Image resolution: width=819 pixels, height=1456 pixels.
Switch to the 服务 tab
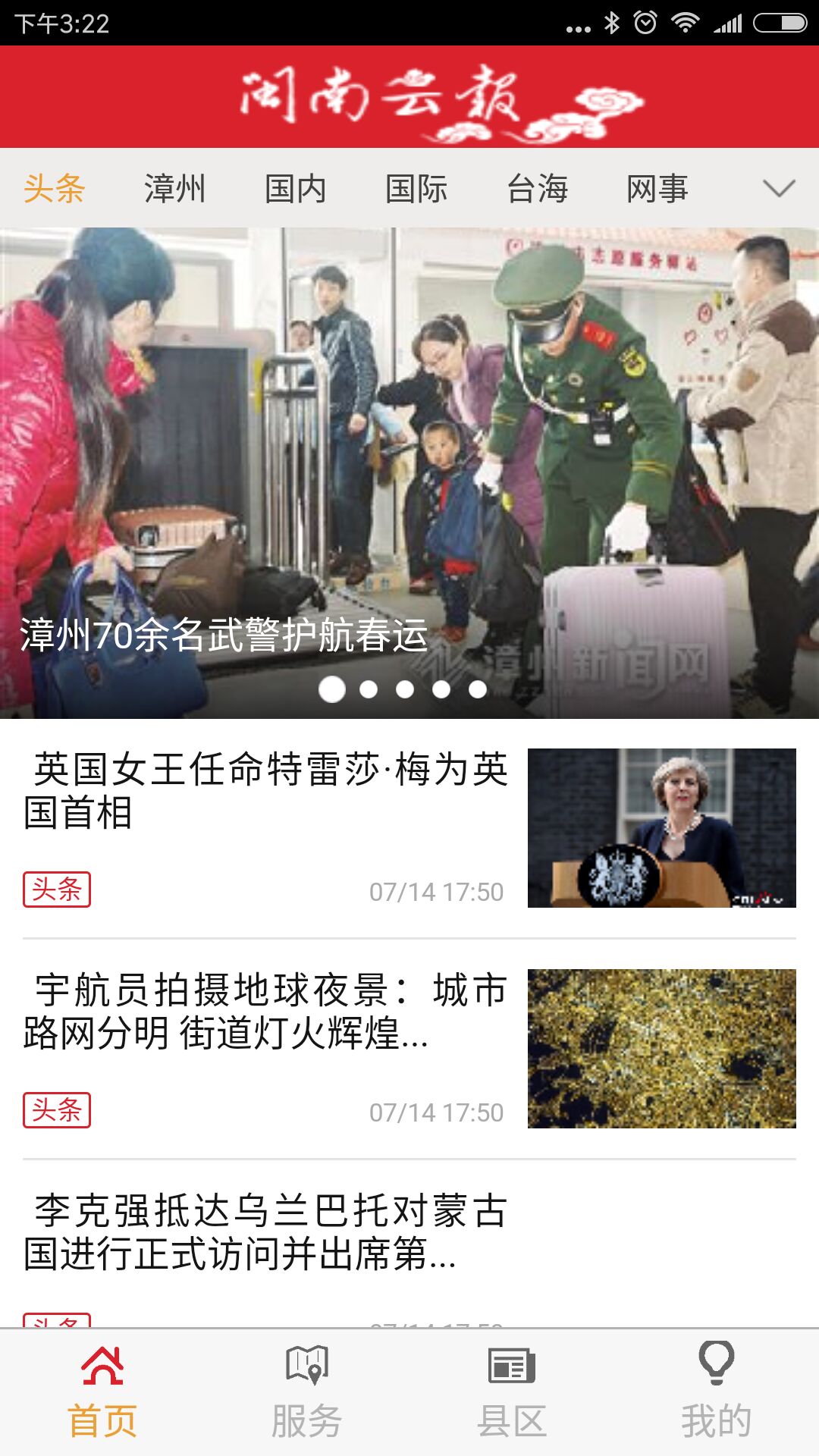pyautogui.click(x=307, y=1392)
